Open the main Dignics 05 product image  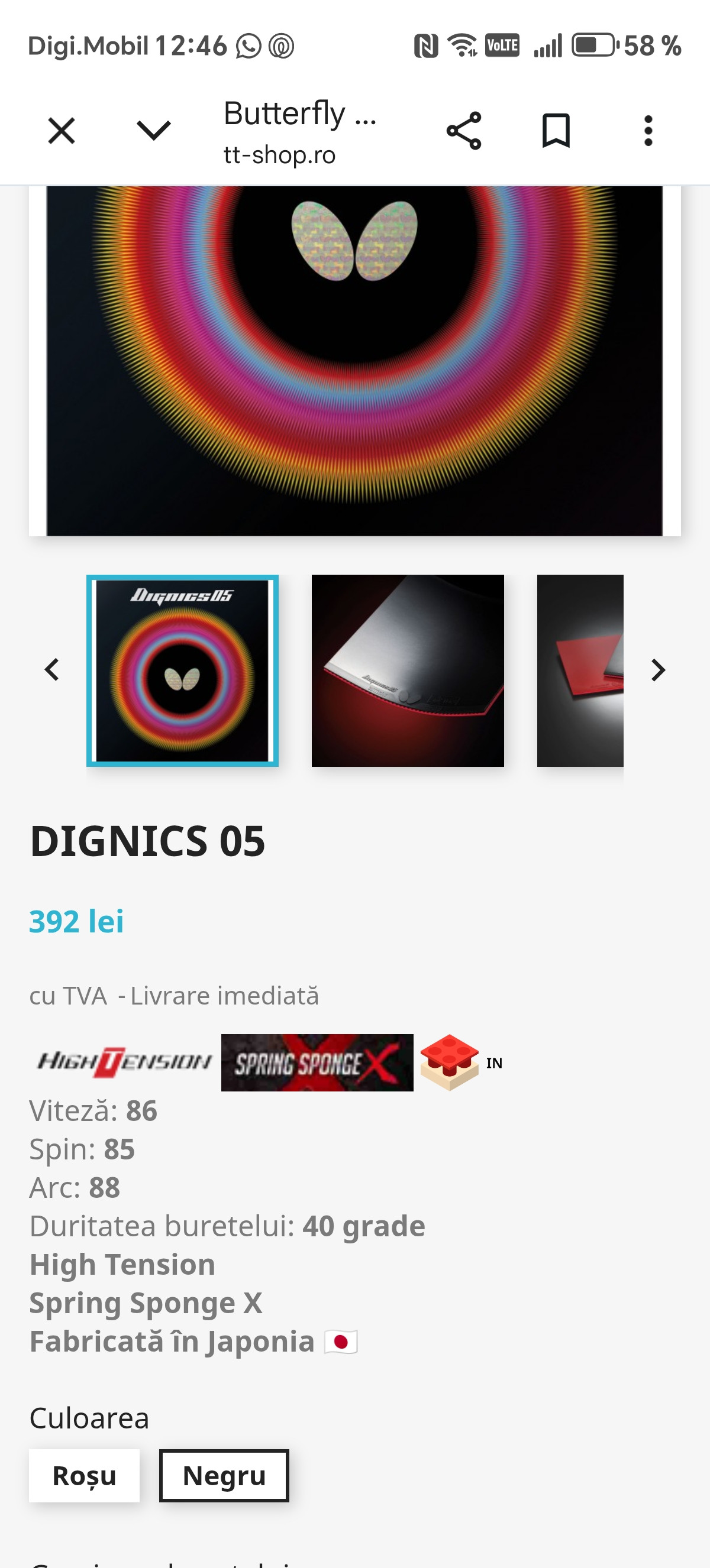pyautogui.click(x=354, y=360)
